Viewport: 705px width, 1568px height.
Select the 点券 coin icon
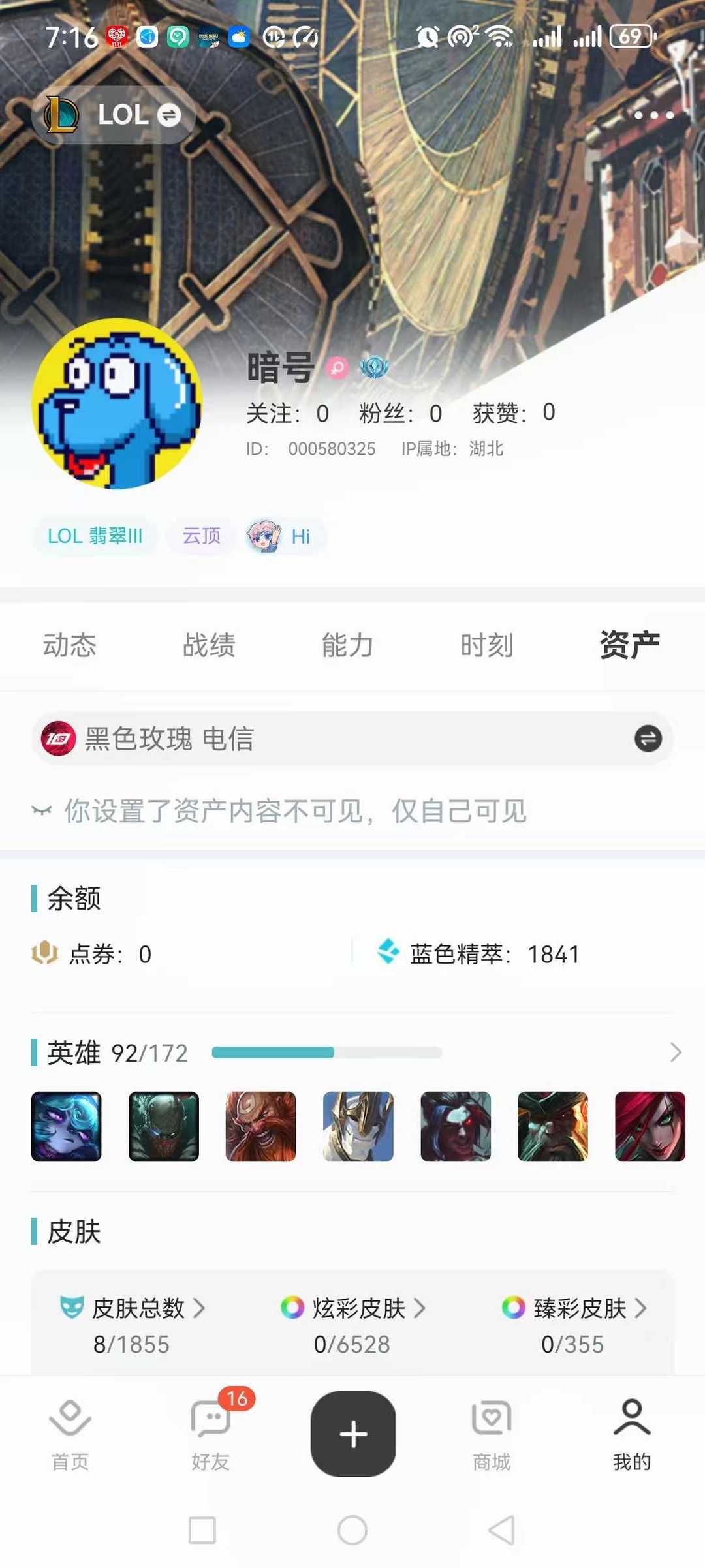coord(46,955)
